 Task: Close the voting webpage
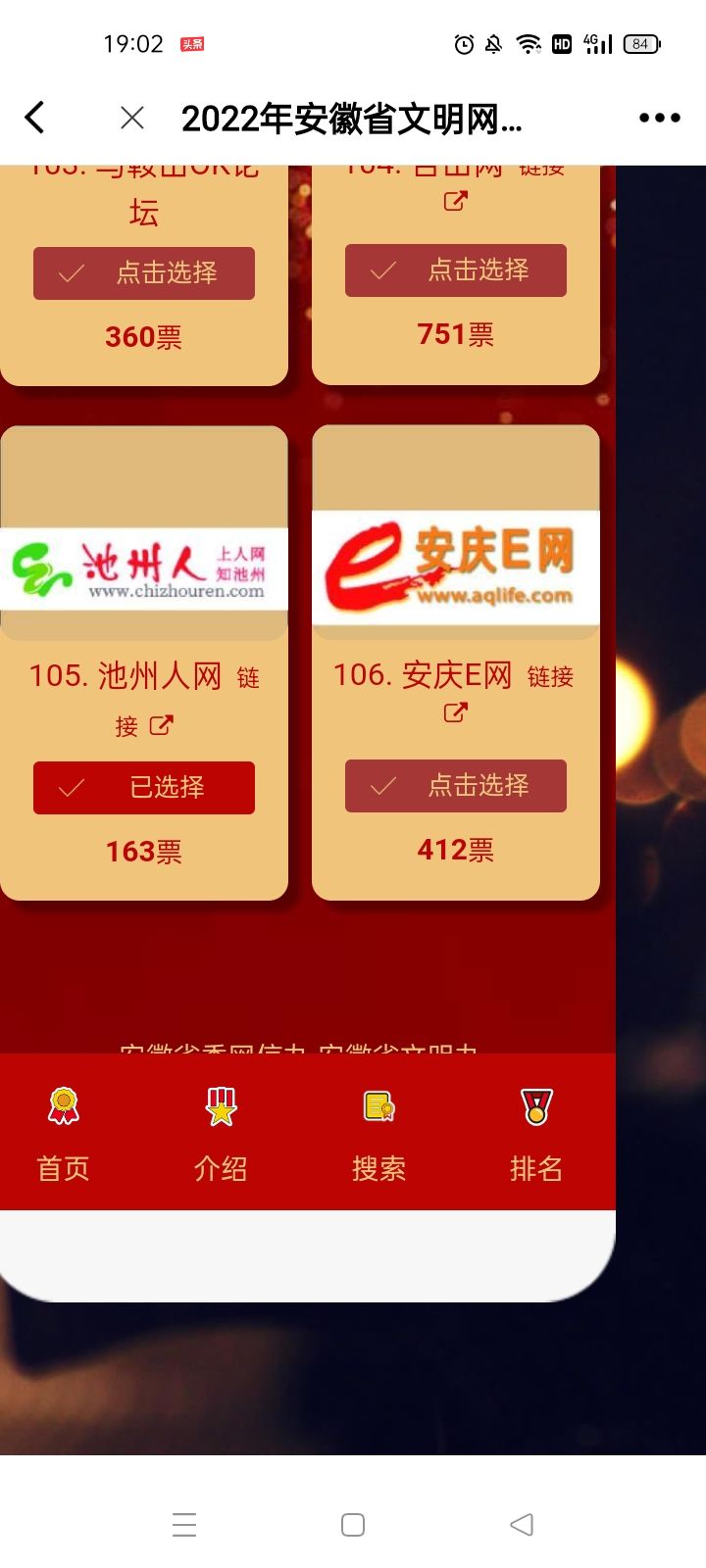pos(131,118)
